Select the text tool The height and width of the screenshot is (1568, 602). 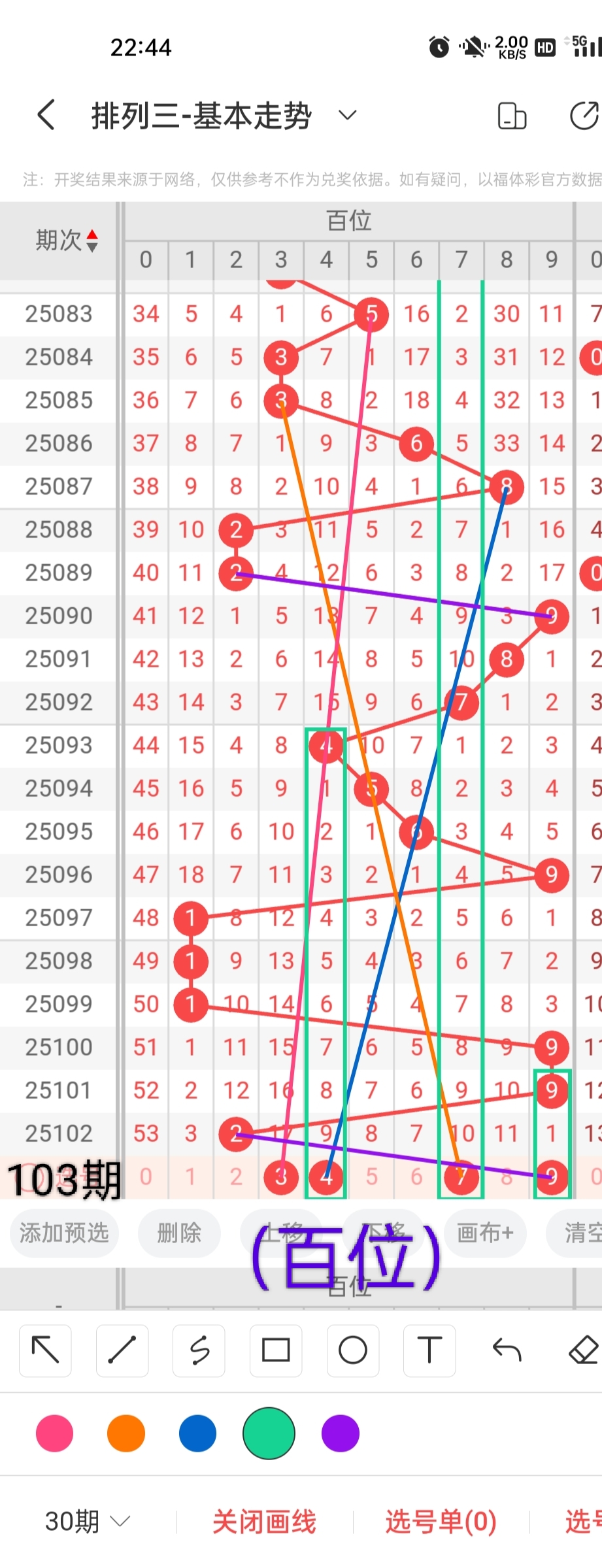(429, 1350)
